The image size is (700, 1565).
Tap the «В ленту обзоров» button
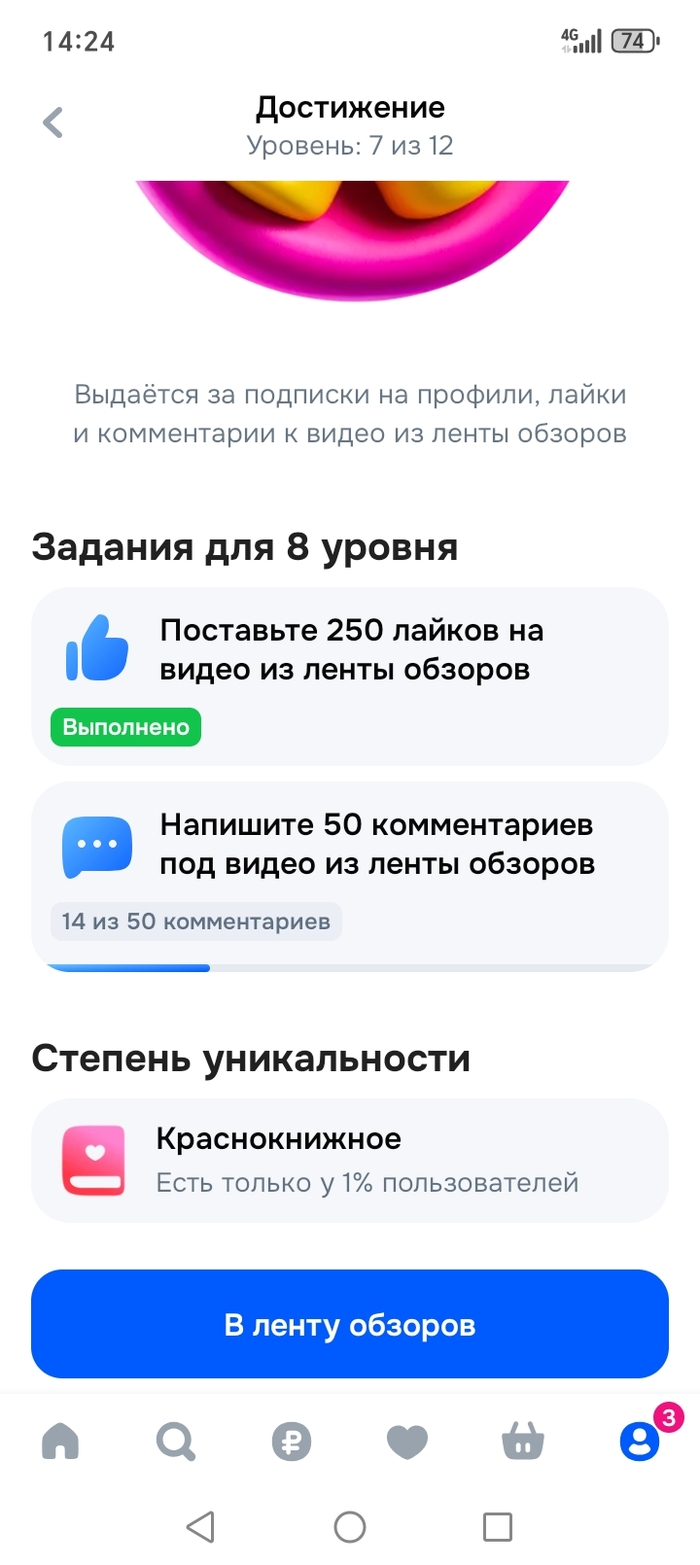click(x=349, y=1324)
